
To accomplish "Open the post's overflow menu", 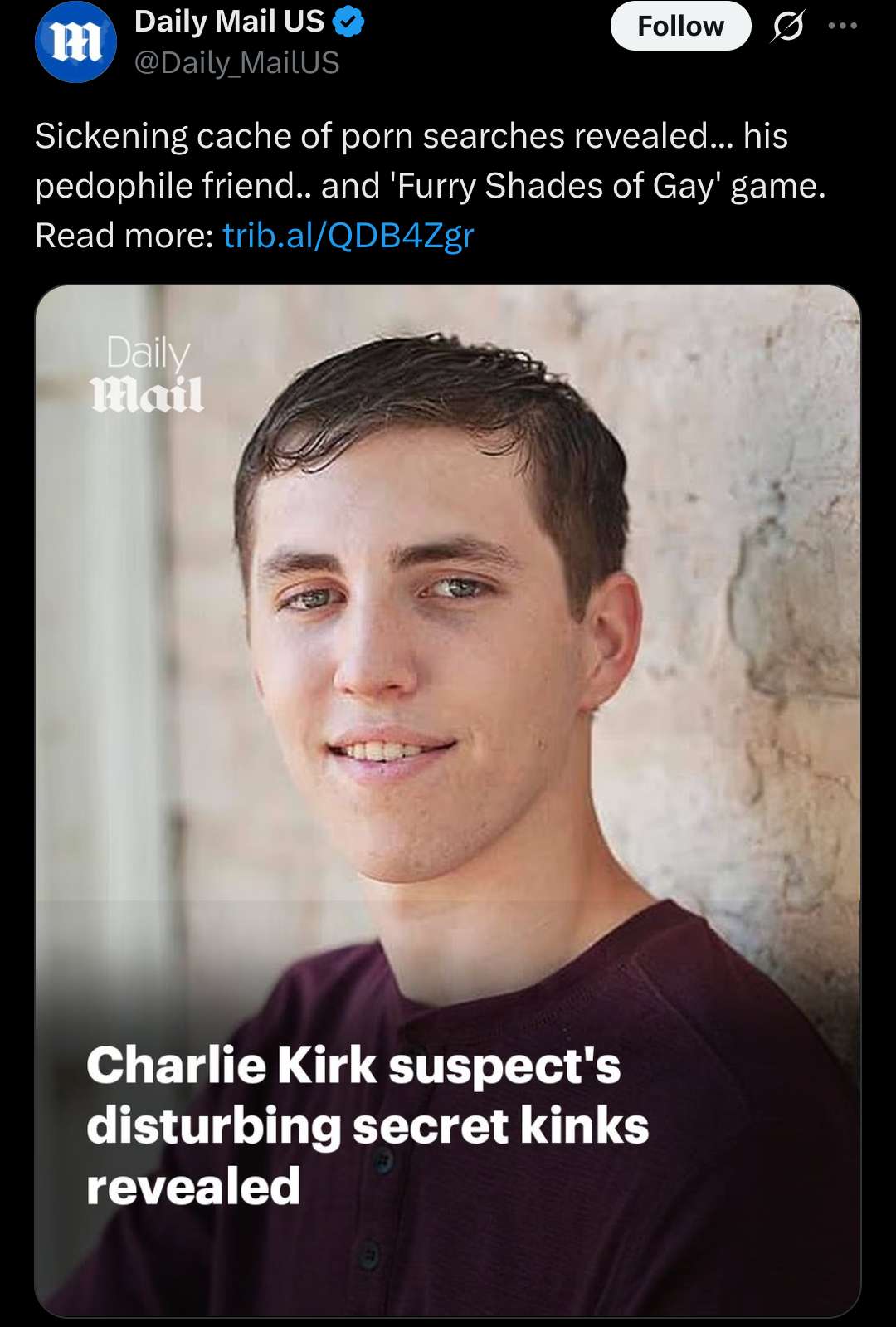I will [842, 27].
